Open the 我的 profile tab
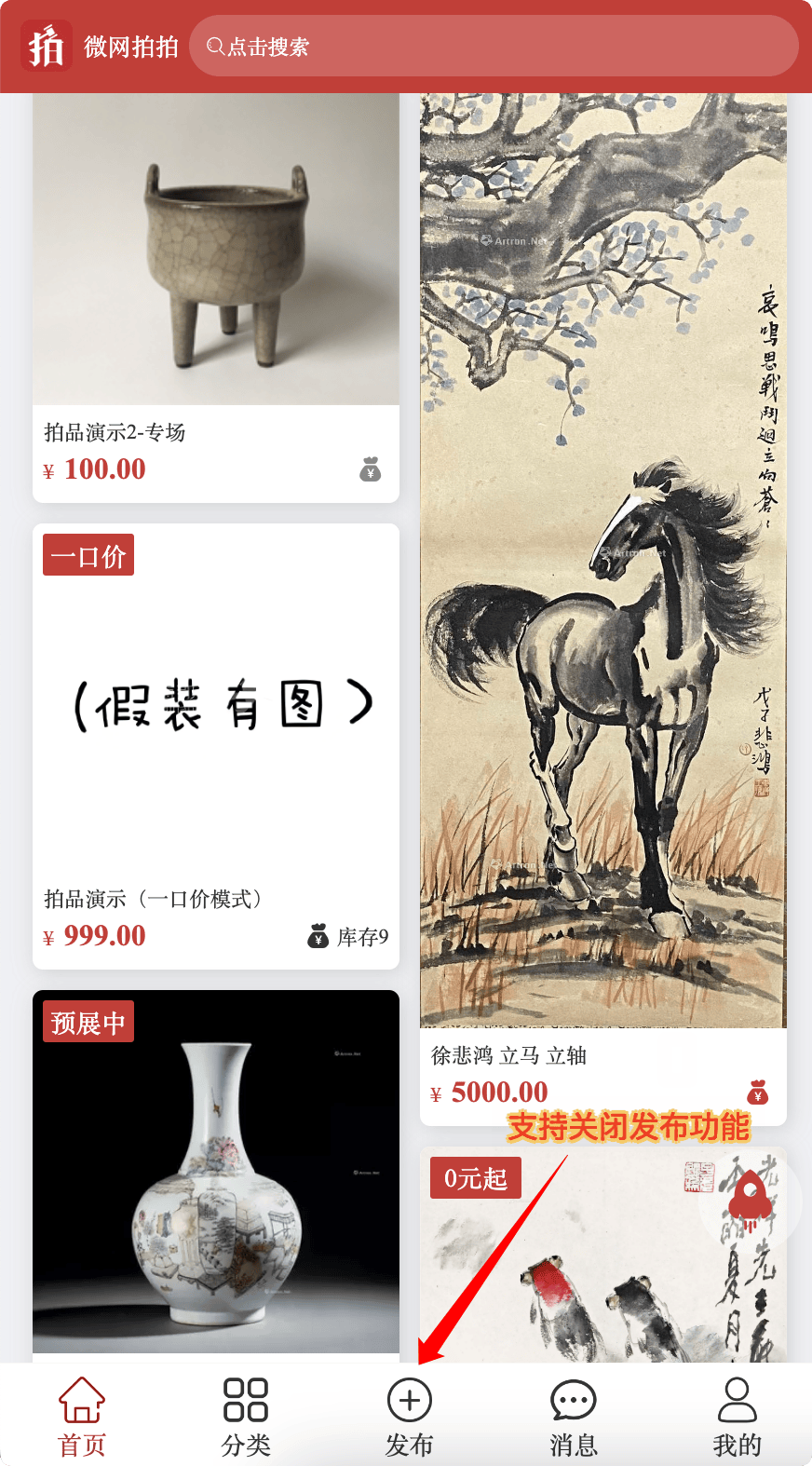 737,1417
